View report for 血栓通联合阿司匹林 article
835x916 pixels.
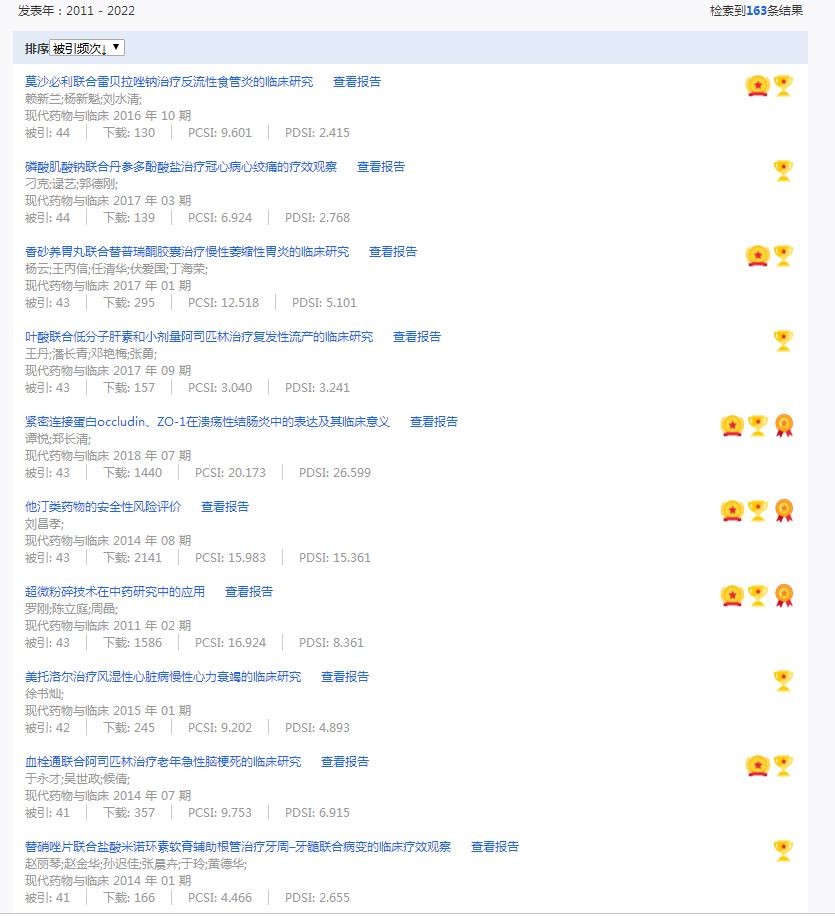[x=345, y=762]
